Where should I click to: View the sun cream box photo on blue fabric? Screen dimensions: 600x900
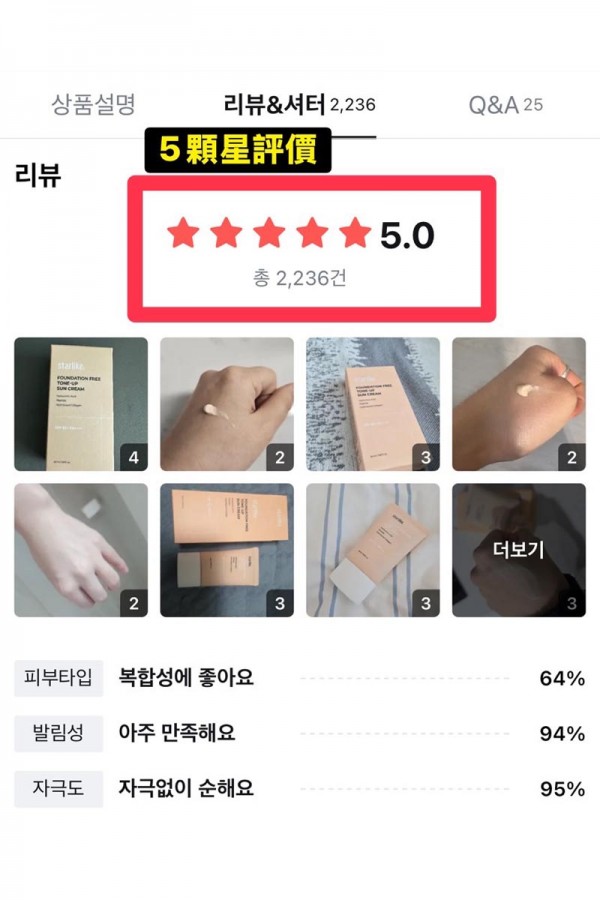click(x=373, y=404)
